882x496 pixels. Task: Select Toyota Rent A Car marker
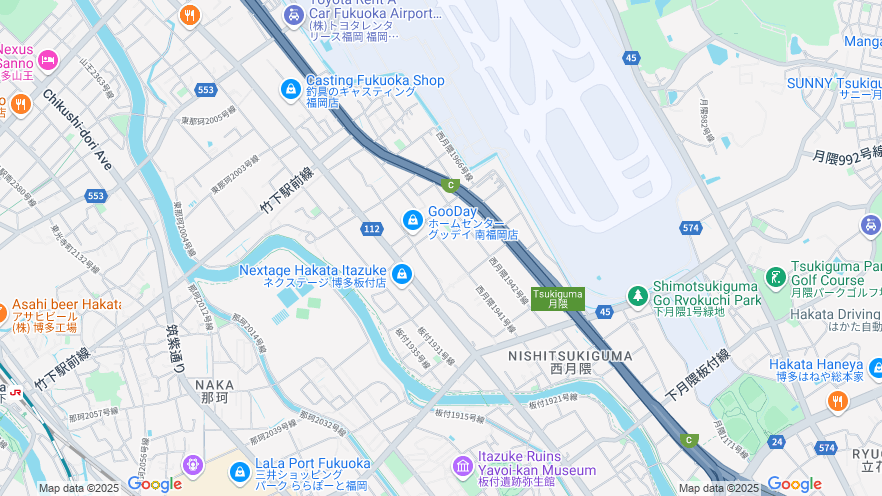click(293, 15)
